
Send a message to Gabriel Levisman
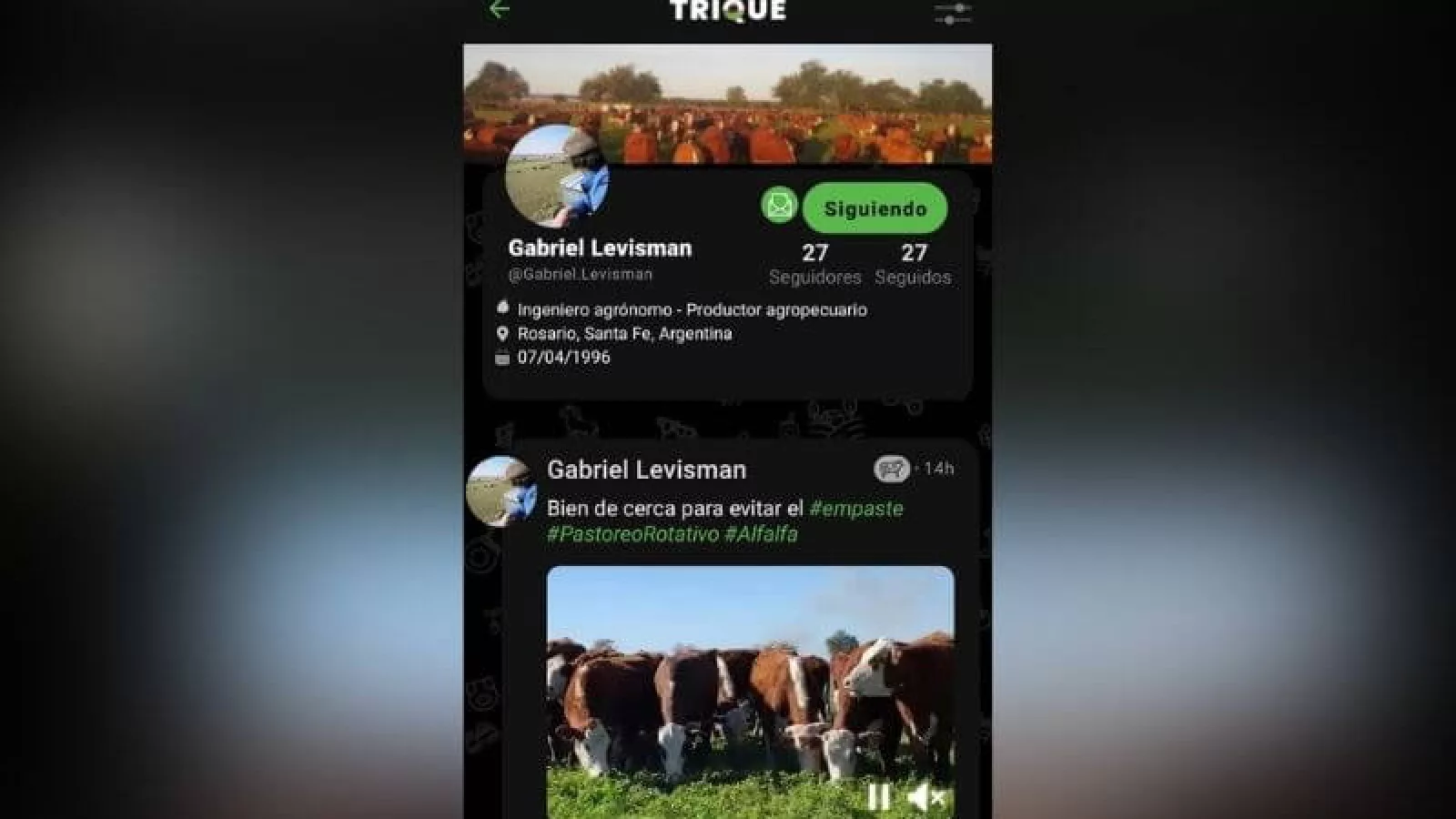[779, 206]
